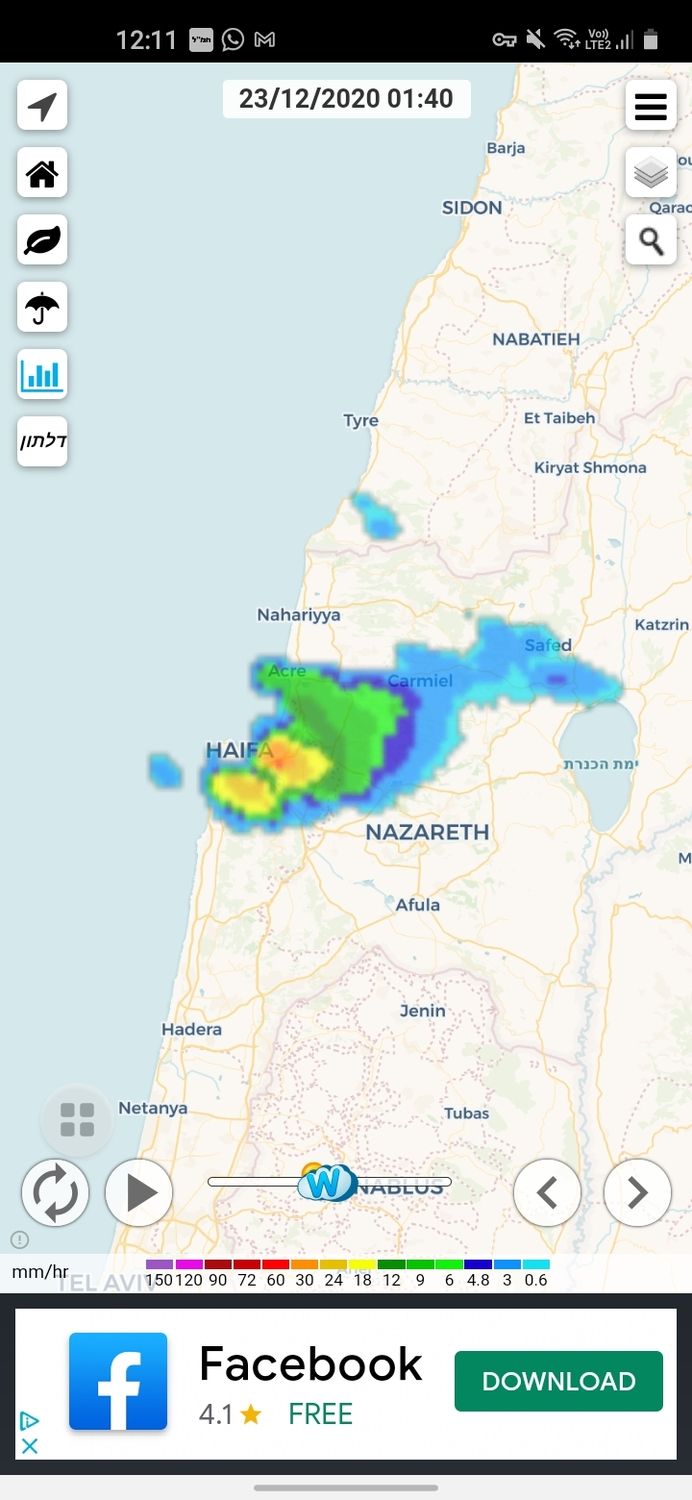Advance to the next radar frame
692x1500 pixels.
pyautogui.click(x=637, y=1192)
